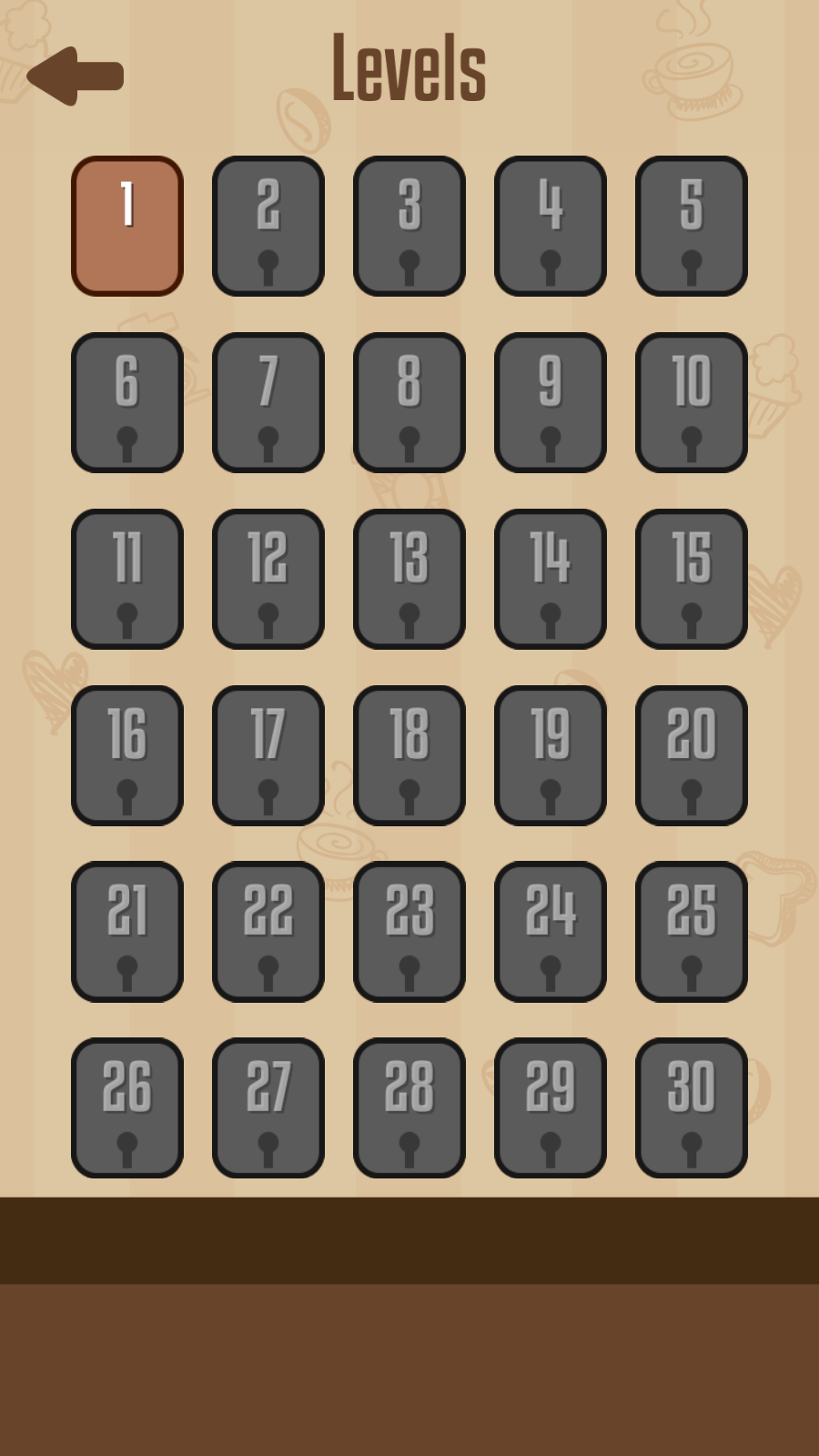Start level 1
The image size is (819, 1456).
[127, 226]
